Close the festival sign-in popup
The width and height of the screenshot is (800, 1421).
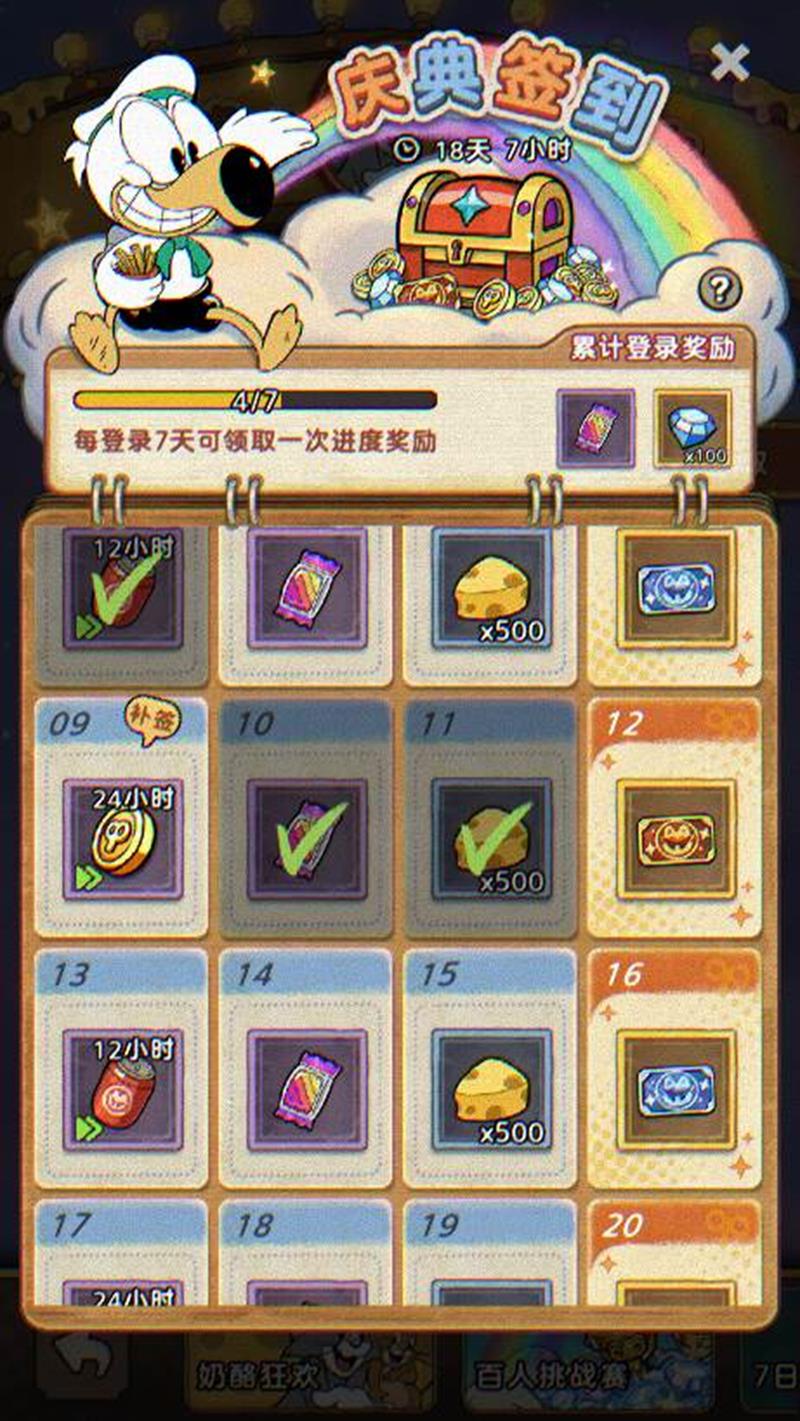[729, 63]
